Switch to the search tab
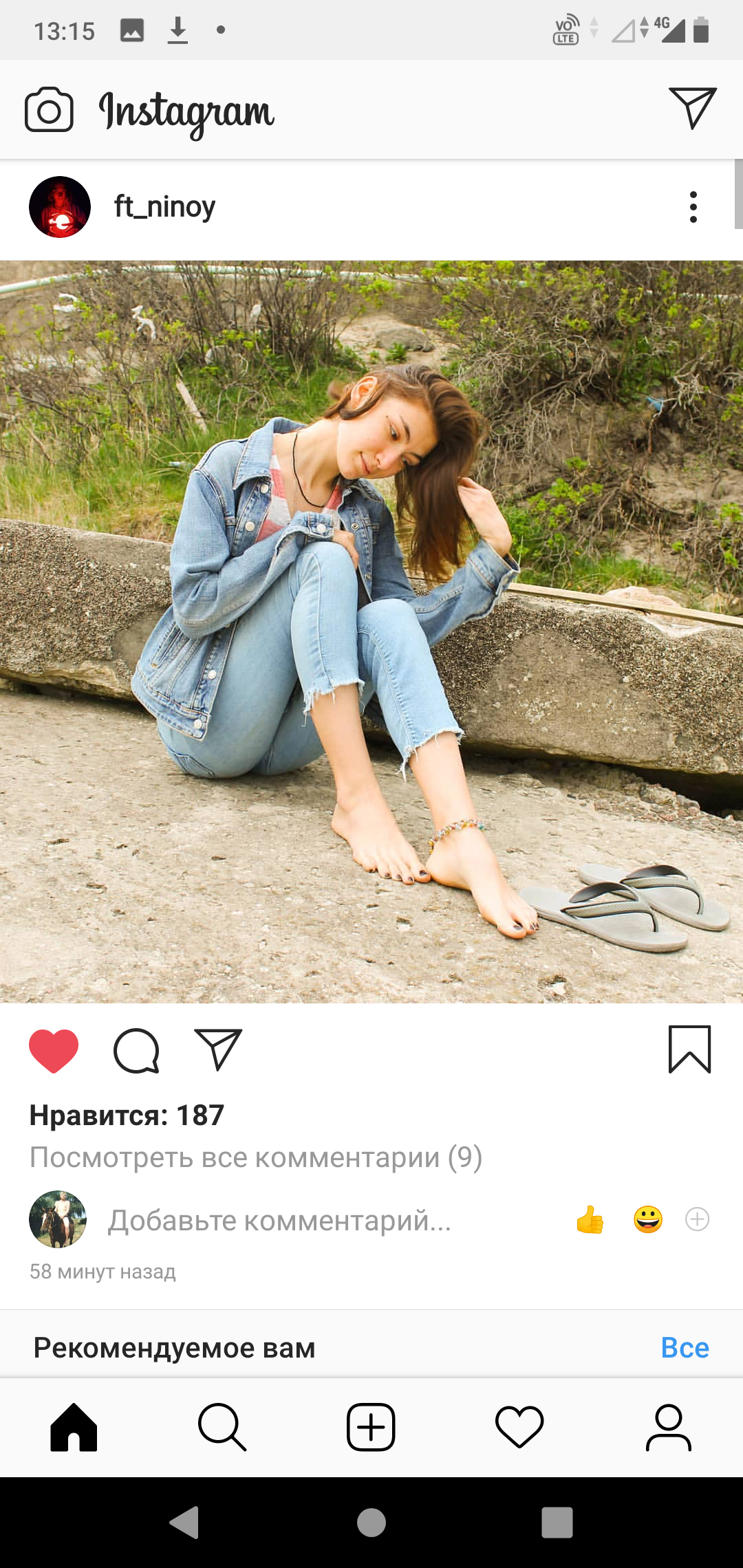This screenshot has height=1568, width=743. 222,1428
